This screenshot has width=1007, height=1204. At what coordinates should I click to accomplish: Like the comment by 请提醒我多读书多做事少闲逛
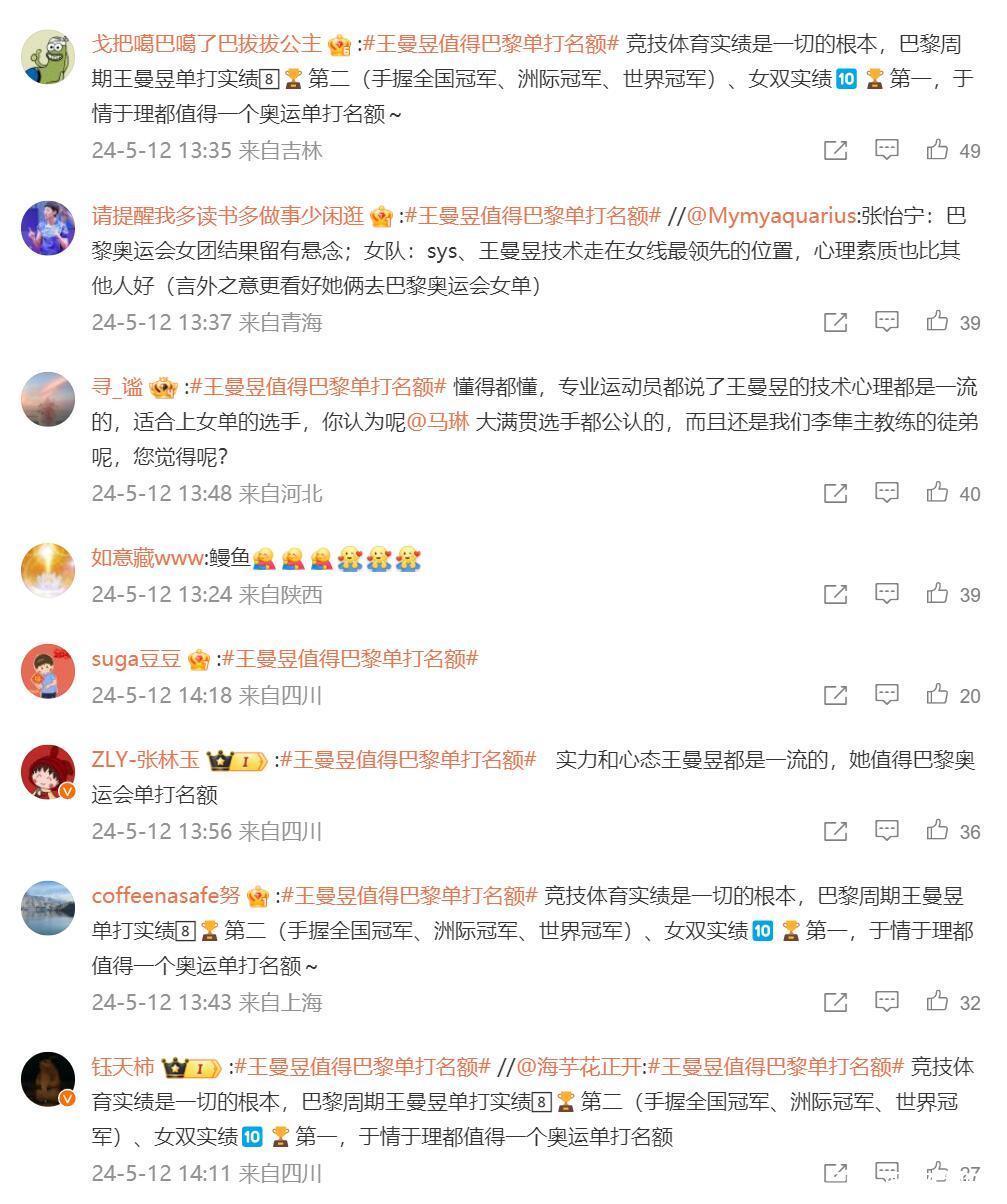(937, 322)
